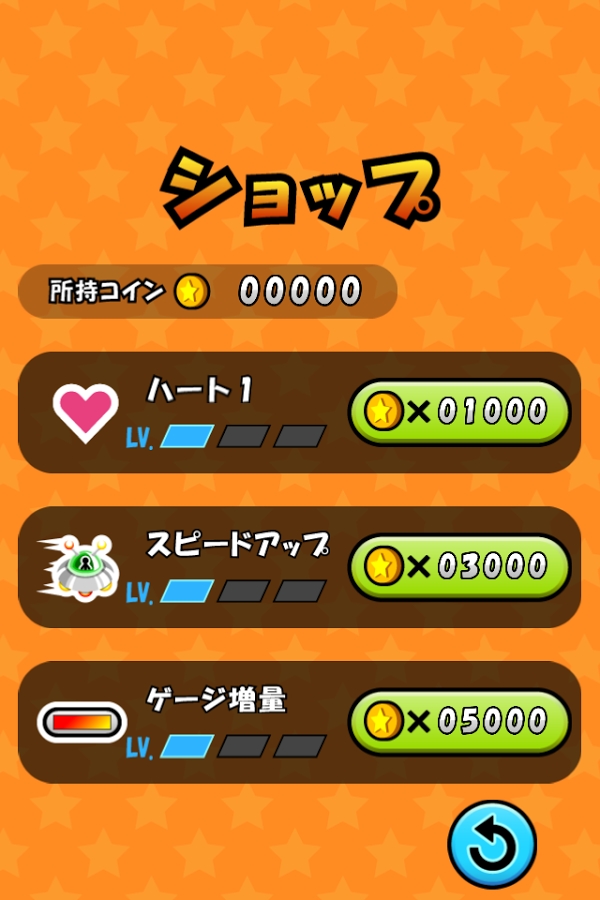Tap the blue return arrow button
The height and width of the screenshot is (900, 600).
pos(491,844)
